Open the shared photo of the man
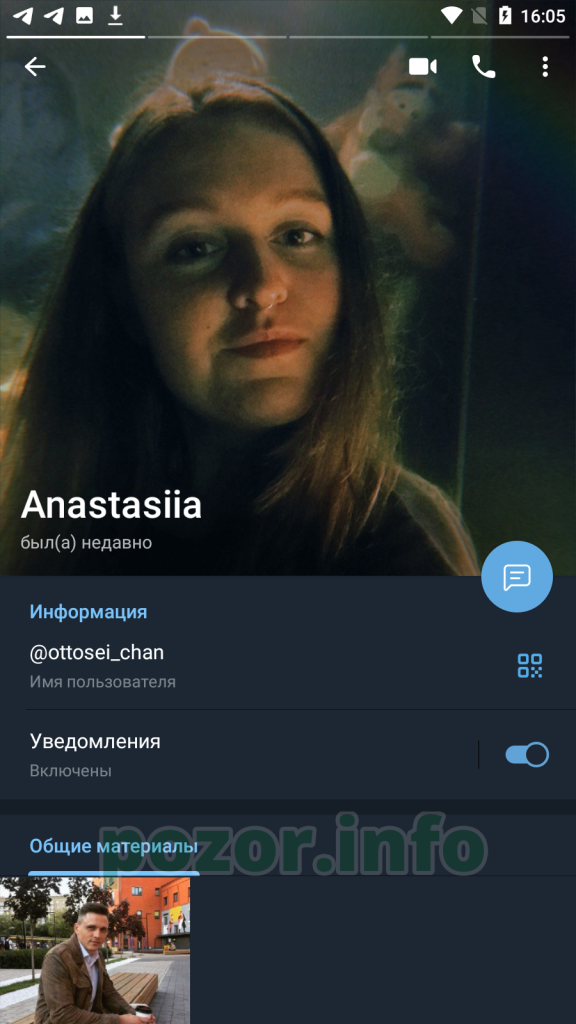This screenshot has height=1024, width=576. pos(95,950)
